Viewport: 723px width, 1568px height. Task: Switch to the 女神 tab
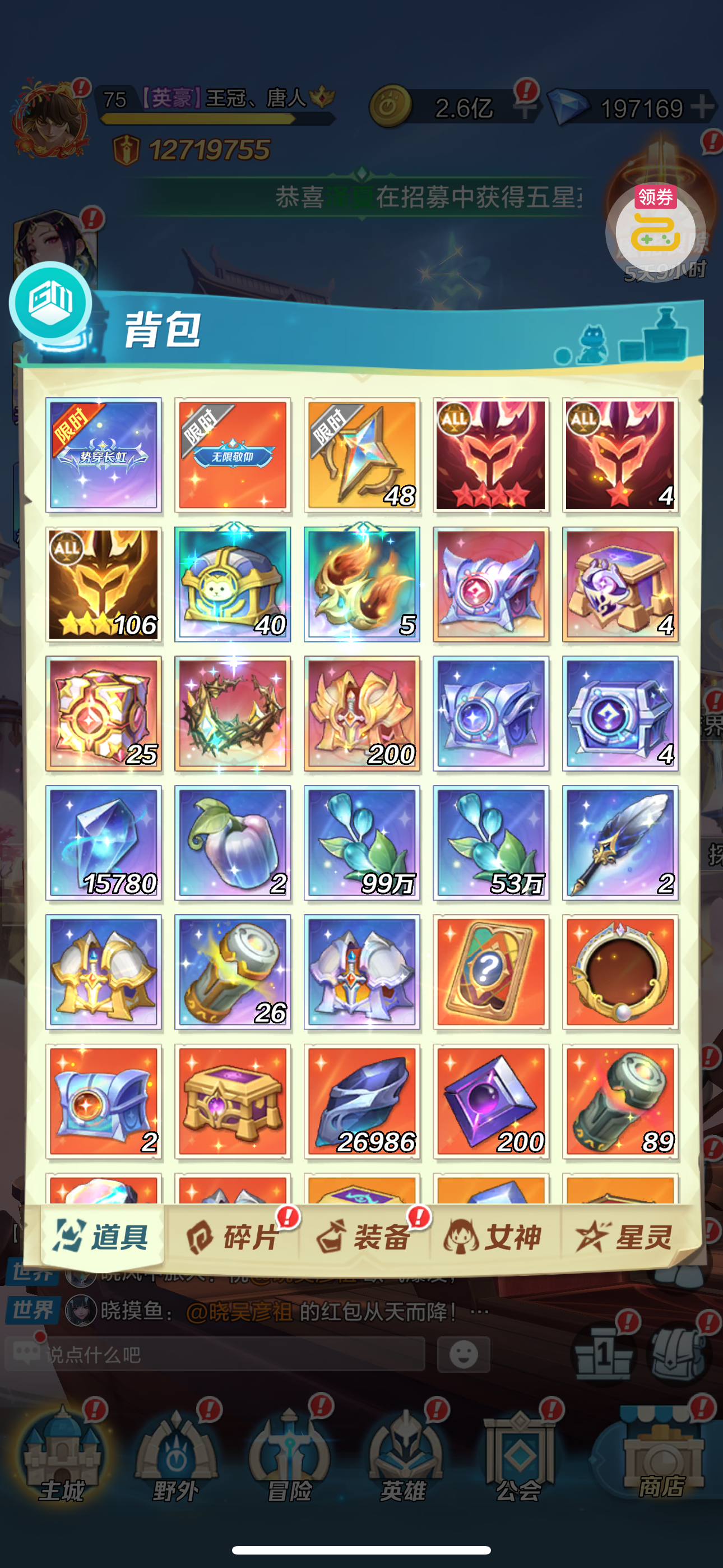[494, 1238]
